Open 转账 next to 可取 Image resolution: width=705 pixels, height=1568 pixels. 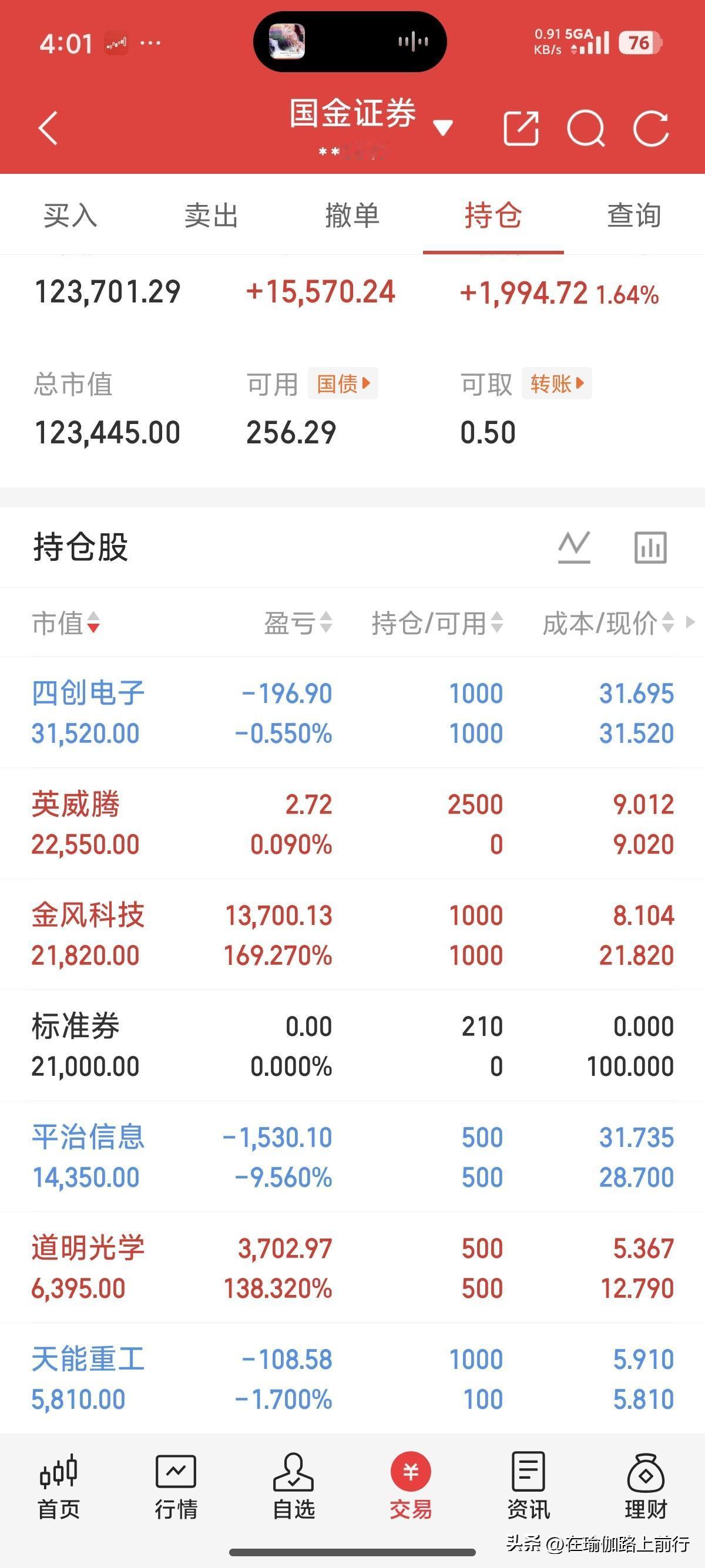pos(556,383)
